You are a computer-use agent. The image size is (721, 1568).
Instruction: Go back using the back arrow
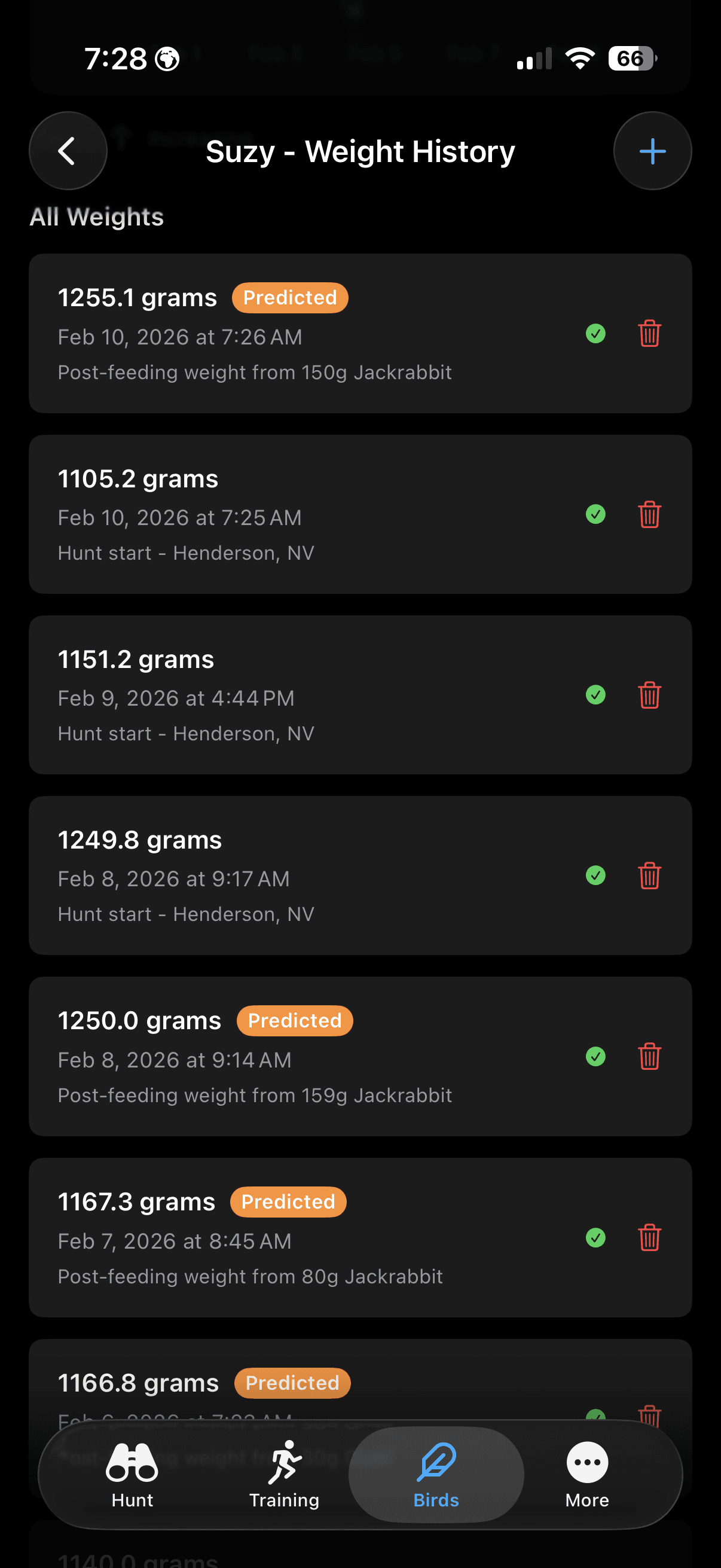pyautogui.click(x=68, y=151)
